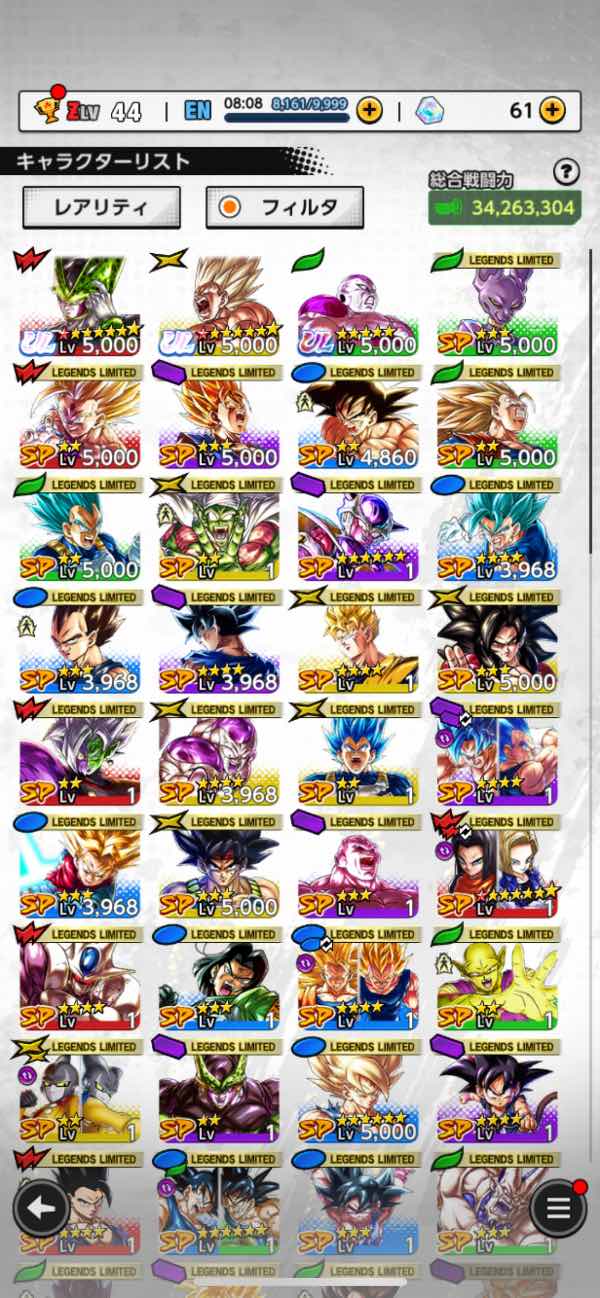This screenshot has height=1298, width=600.
Task: Tap the レアリティ sort button
Action: pyautogui.click(x=101, y=207)
